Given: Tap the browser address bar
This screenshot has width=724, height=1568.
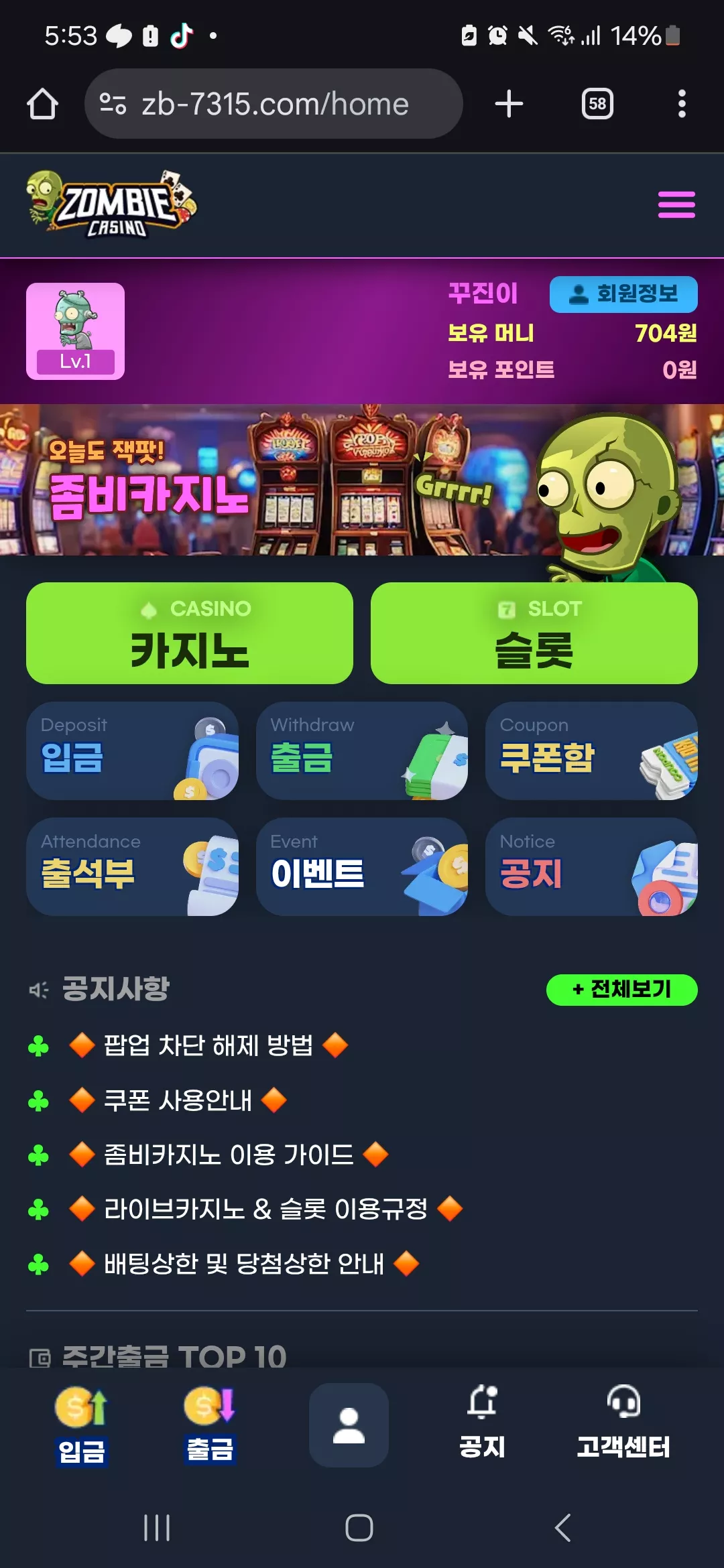Looking at the screenshot, I should (274, 104).
